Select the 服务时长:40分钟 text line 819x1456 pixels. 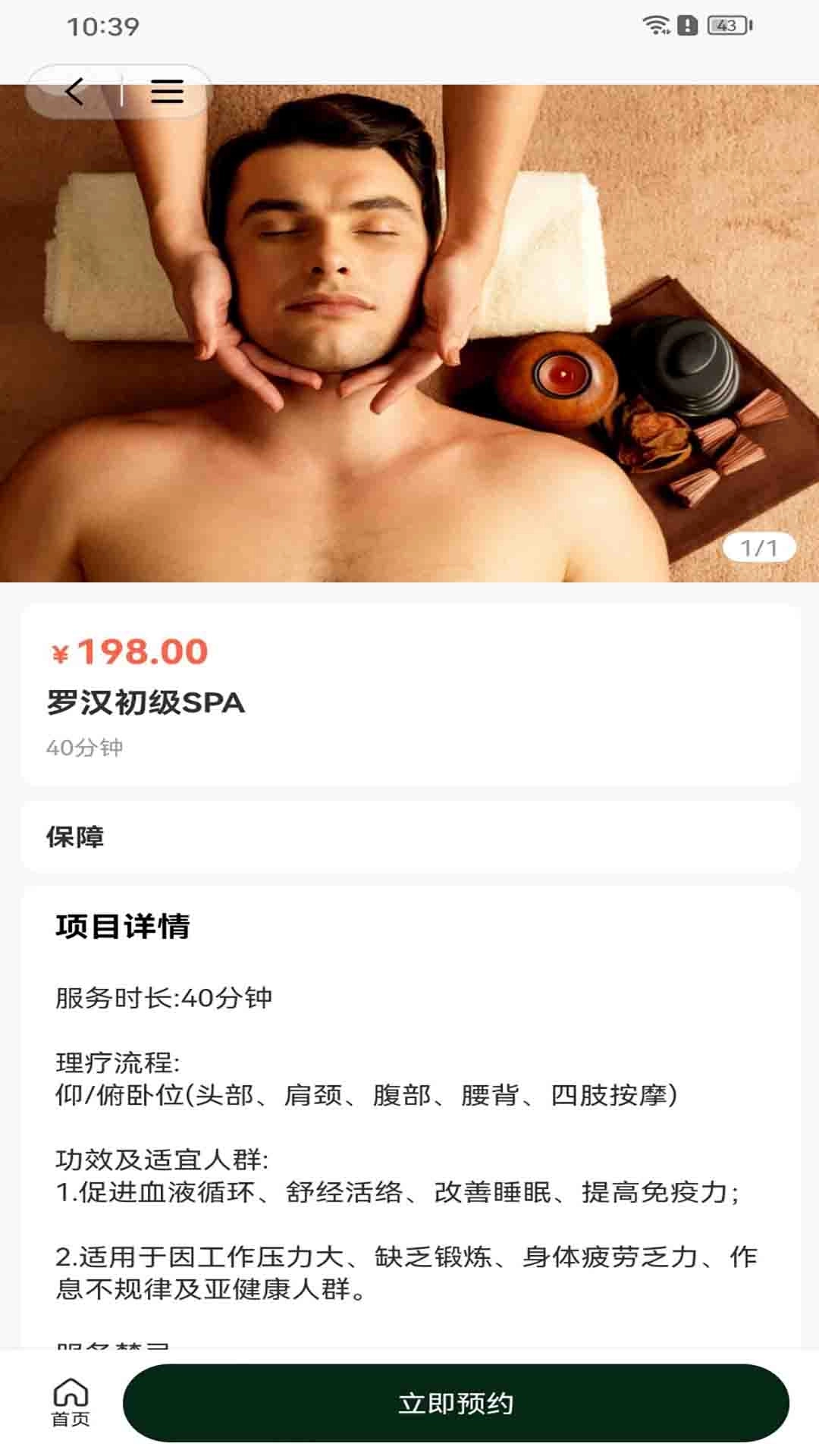[165, 997]
